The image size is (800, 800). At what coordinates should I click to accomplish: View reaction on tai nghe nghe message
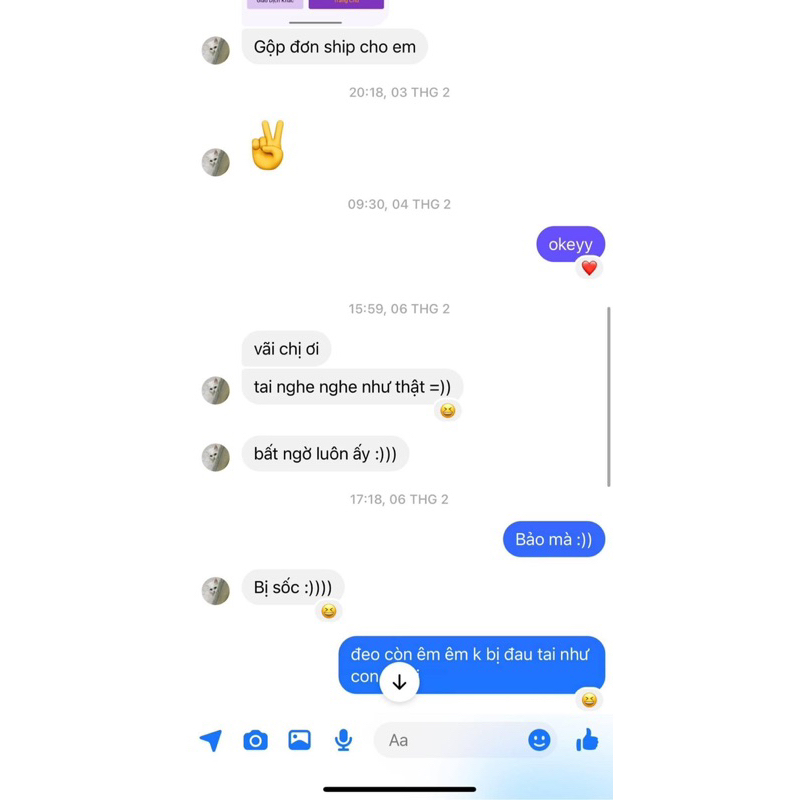click(x=447, y=410)
